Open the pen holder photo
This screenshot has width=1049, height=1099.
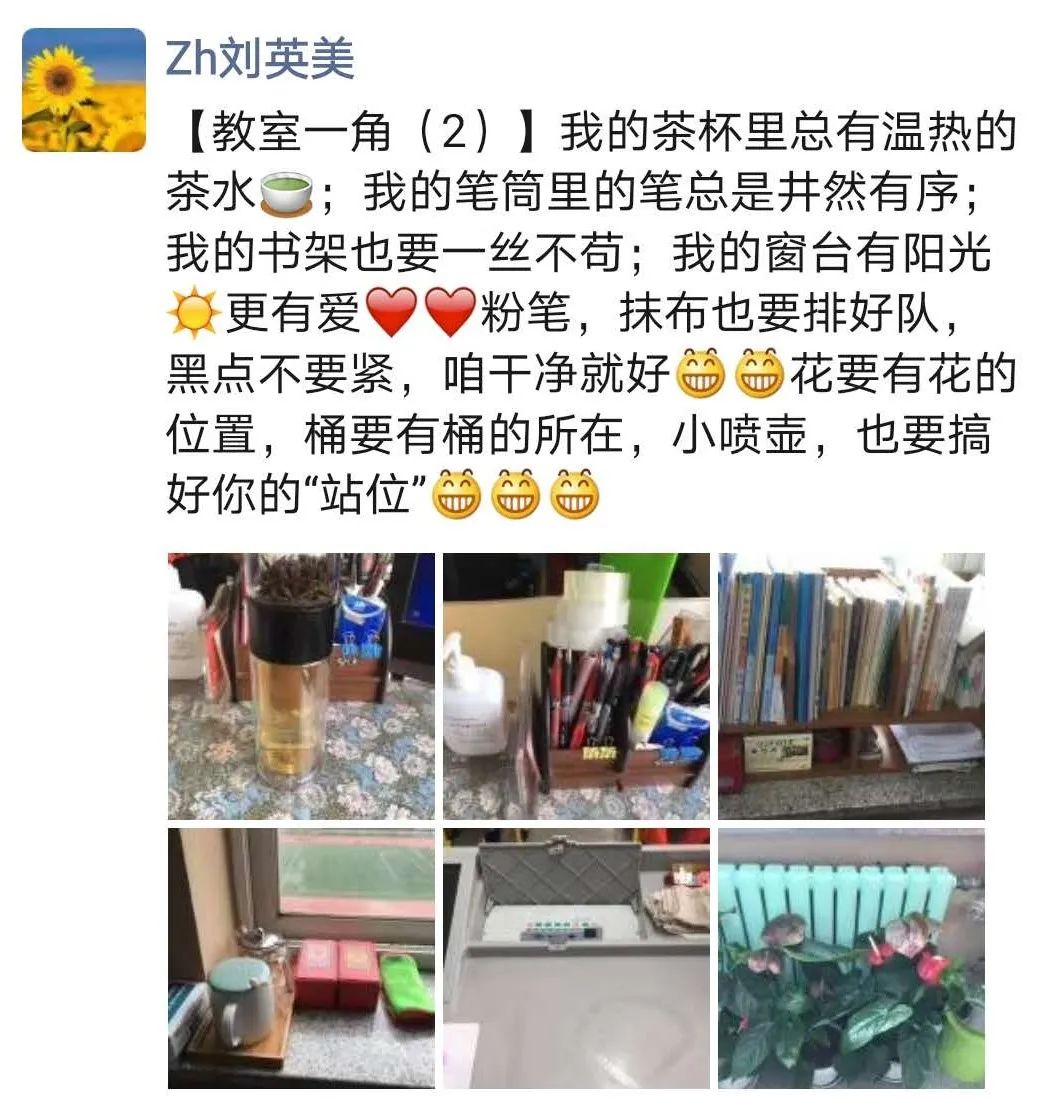pyautogui.click(x=576, y=686)
